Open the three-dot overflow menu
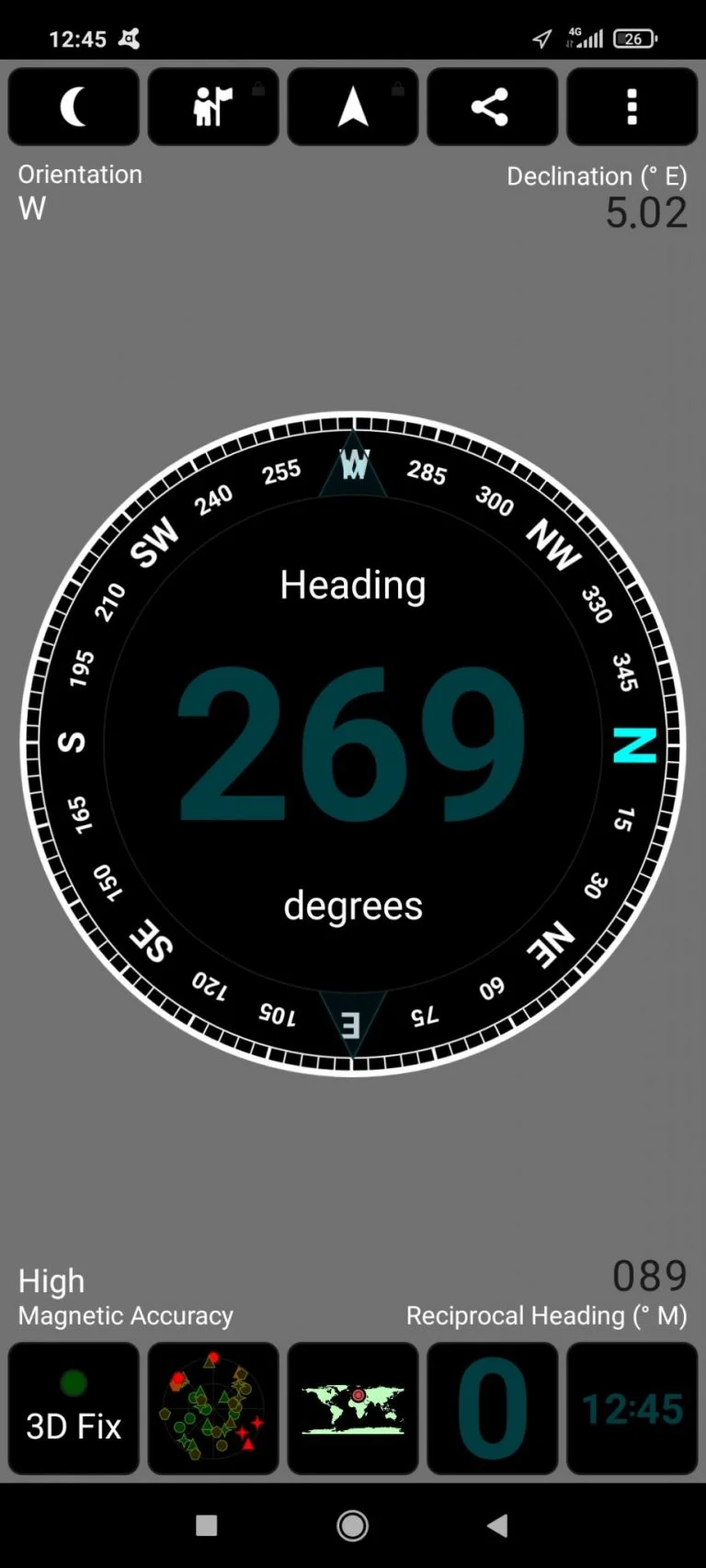706x1568 pixels. pyautogui.click(x=632, y=107)
